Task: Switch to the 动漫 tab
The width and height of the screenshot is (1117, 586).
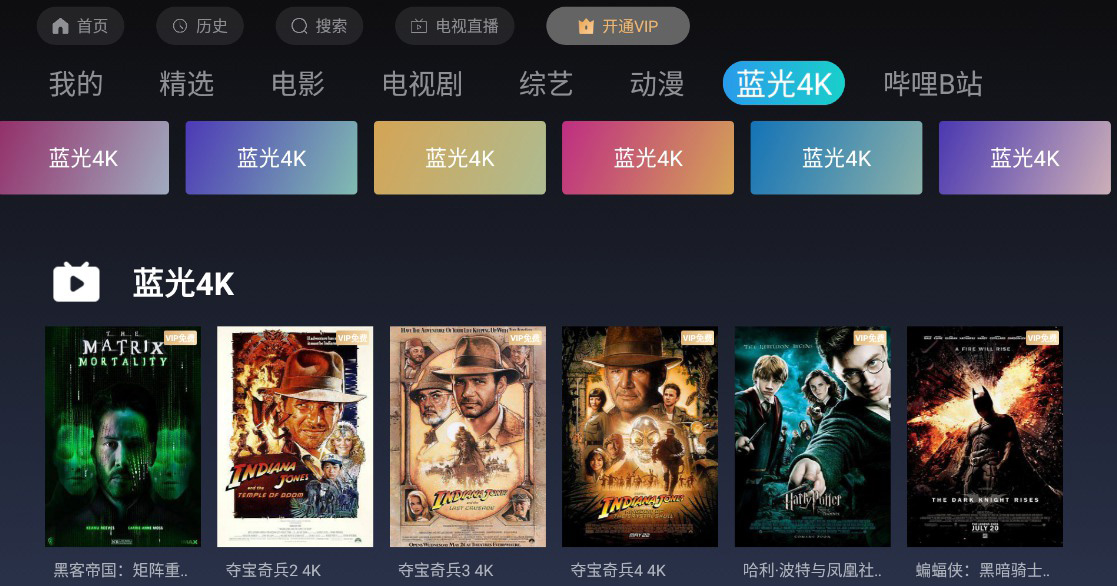Action: (x=657, y=84)
